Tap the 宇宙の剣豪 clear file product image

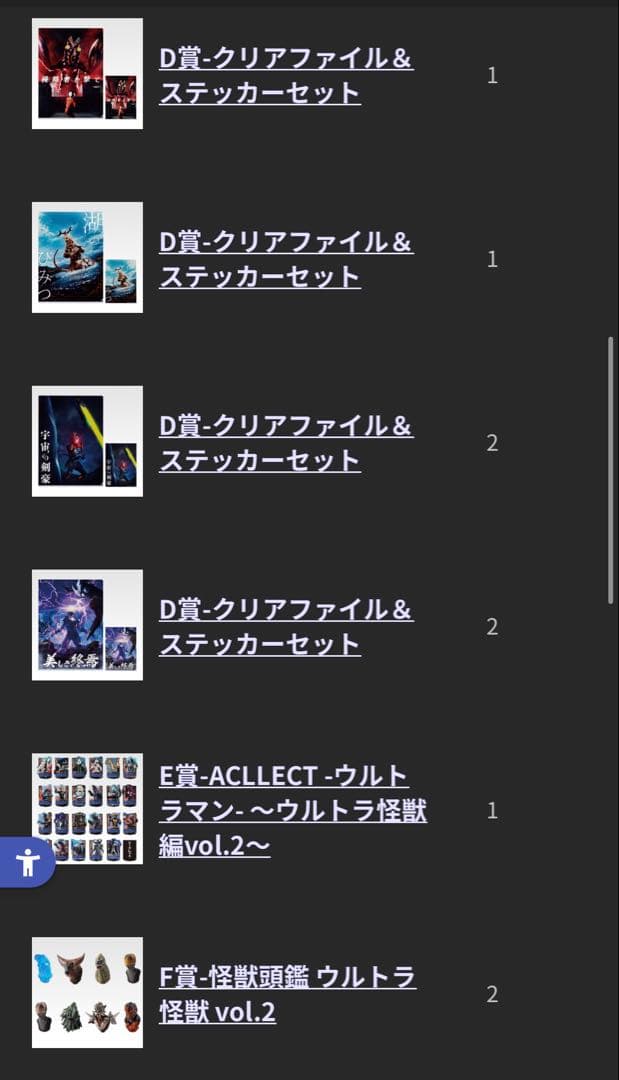(x=87, y=442)
